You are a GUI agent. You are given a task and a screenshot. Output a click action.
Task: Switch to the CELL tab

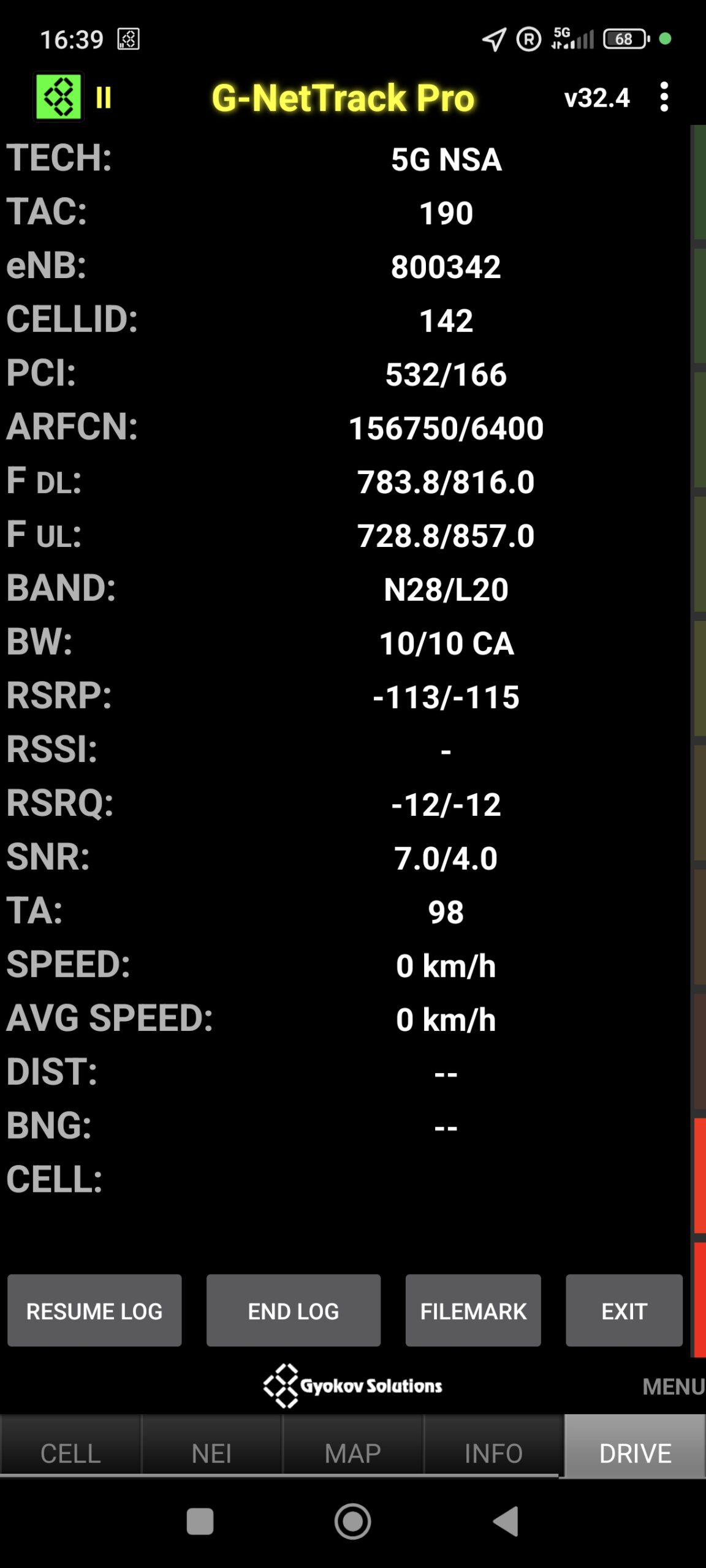point(70,1453)
